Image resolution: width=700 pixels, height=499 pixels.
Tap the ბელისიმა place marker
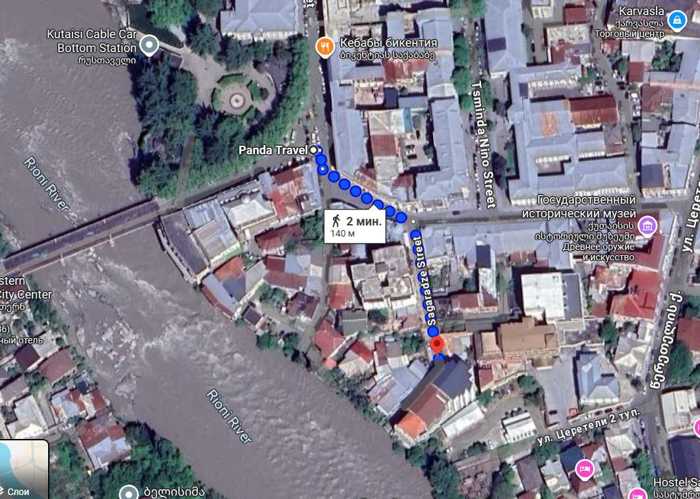(127, 492)
